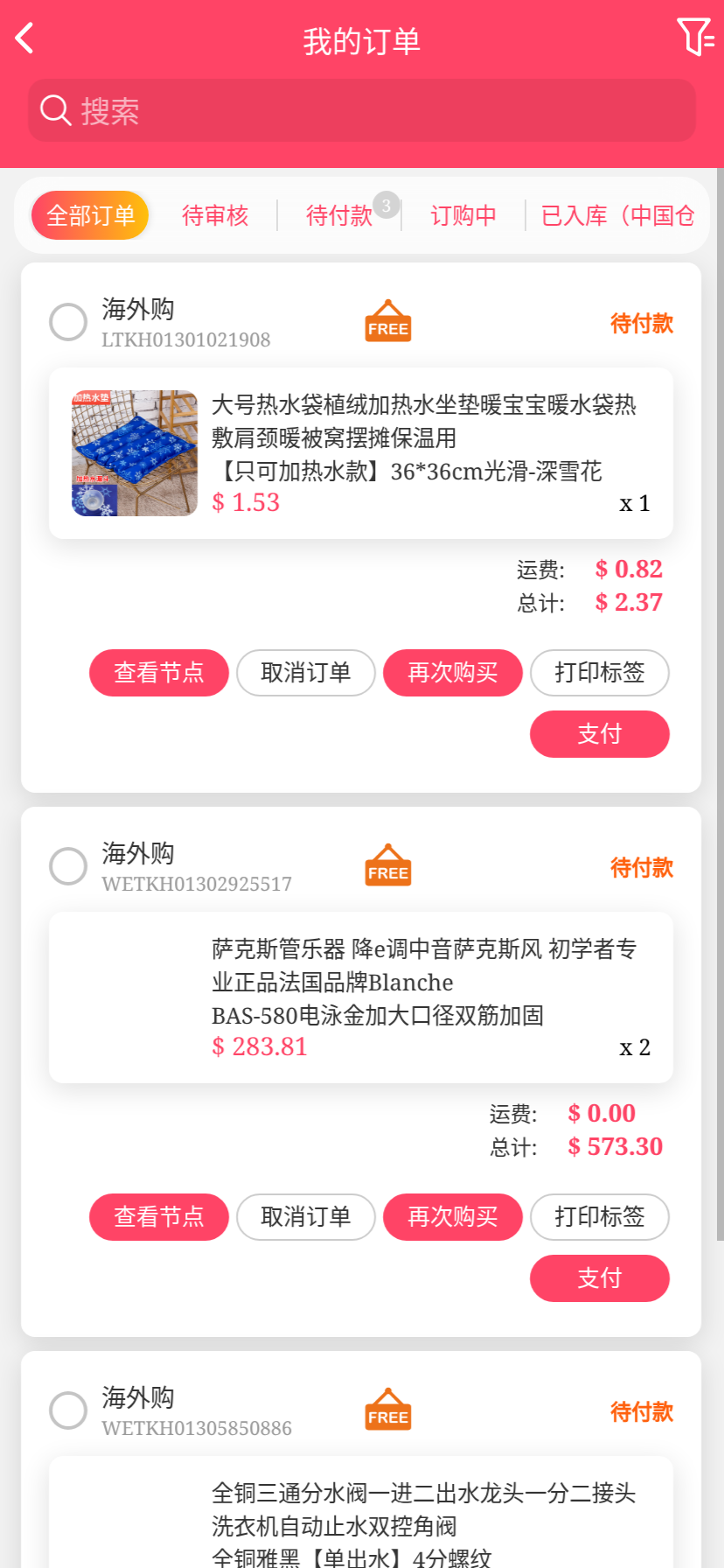
Task: Select order LTKH01301021908 checkbox
Action: pyautogui.click(x=68, y=322)
